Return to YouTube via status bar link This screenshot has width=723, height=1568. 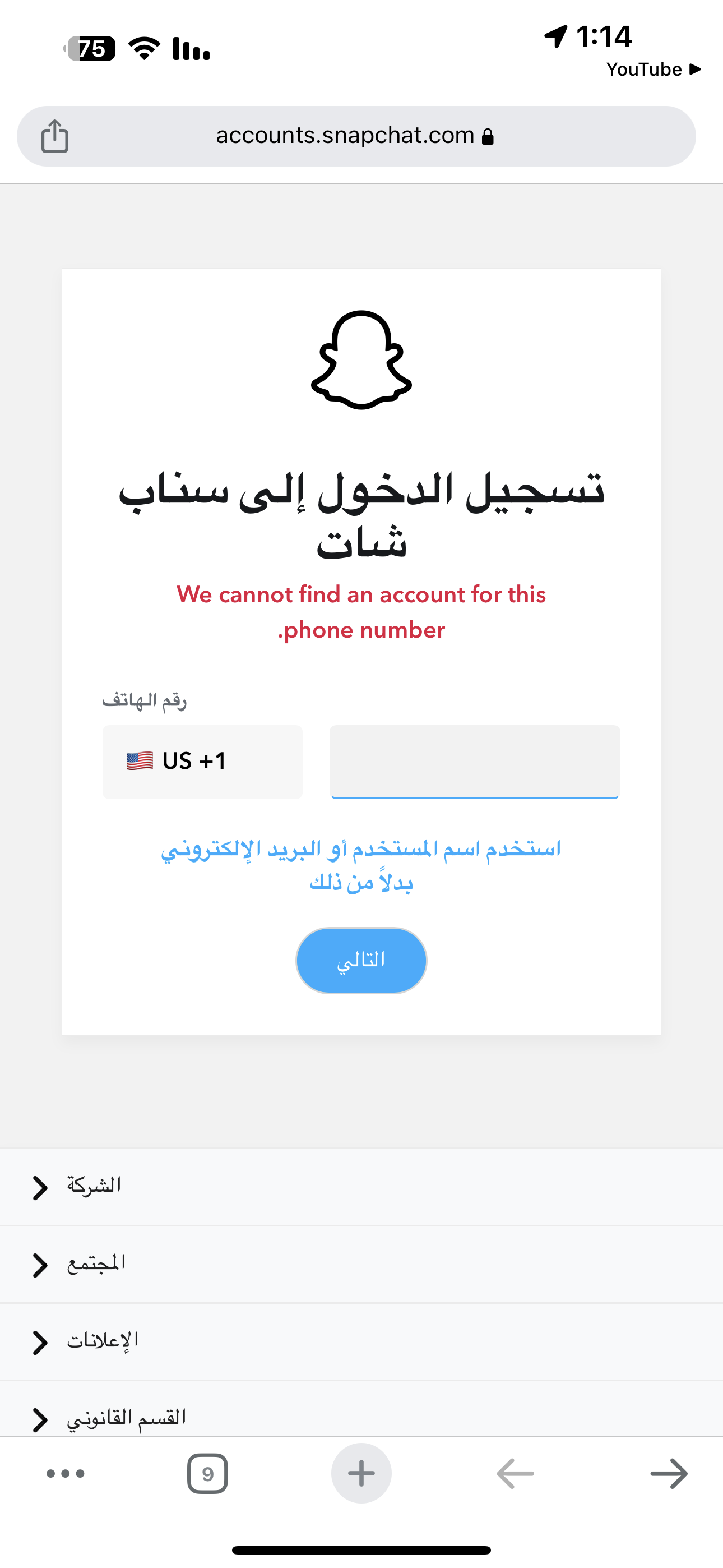[x=653, y=70]
